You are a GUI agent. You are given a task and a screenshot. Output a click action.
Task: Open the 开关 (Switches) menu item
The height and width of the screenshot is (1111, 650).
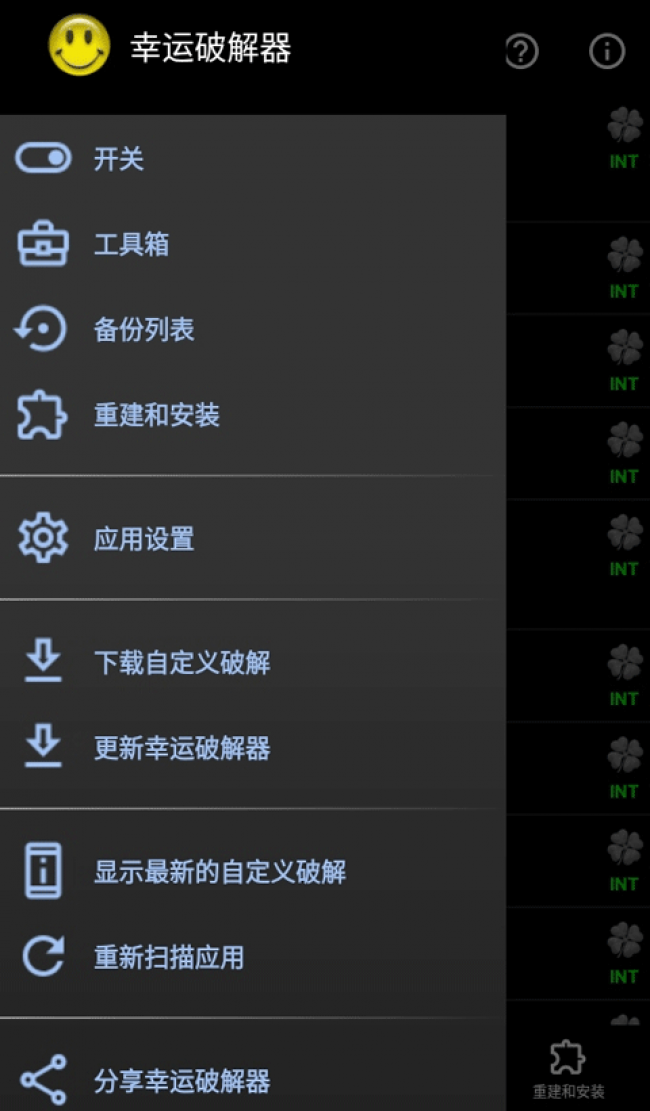119,158
